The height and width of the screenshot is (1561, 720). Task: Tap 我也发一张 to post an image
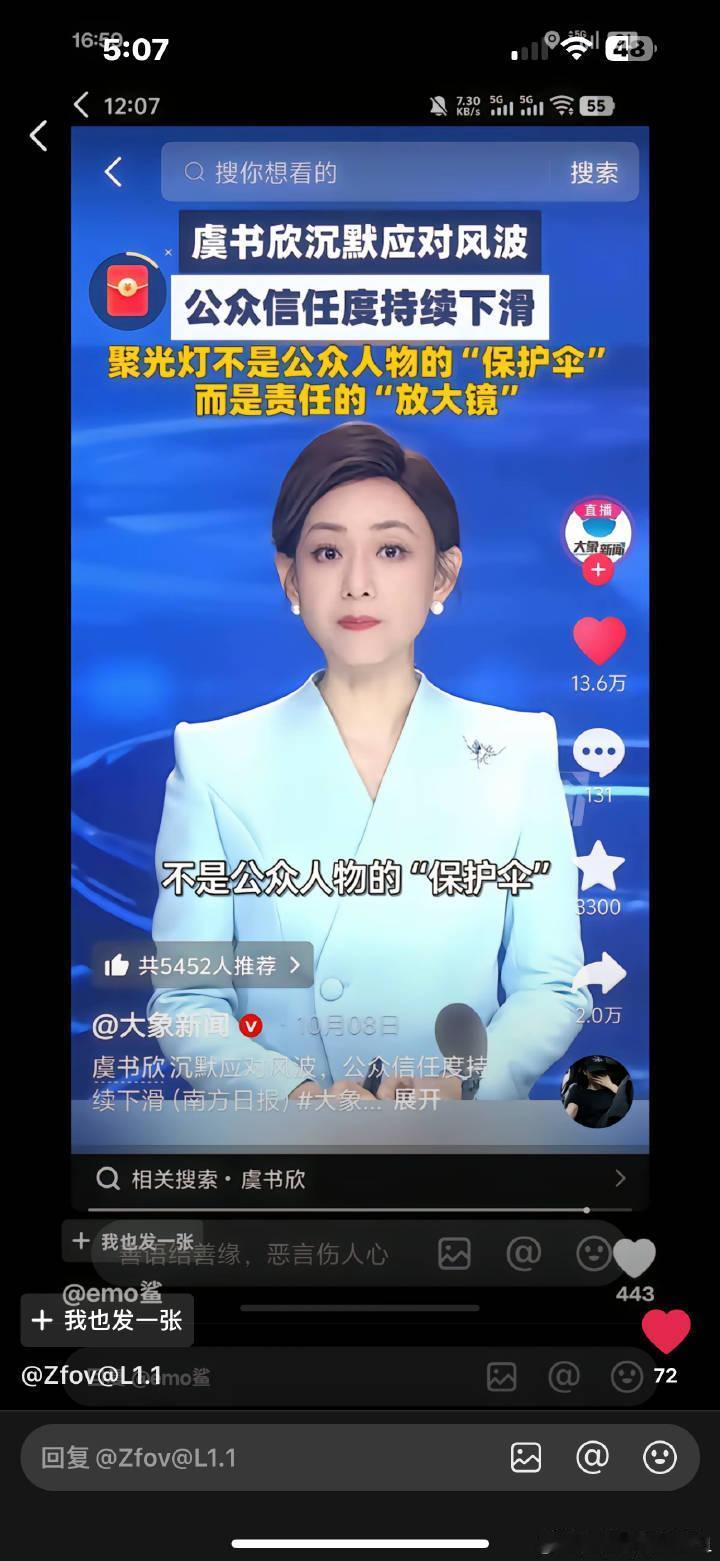[x=106, y=1320]
